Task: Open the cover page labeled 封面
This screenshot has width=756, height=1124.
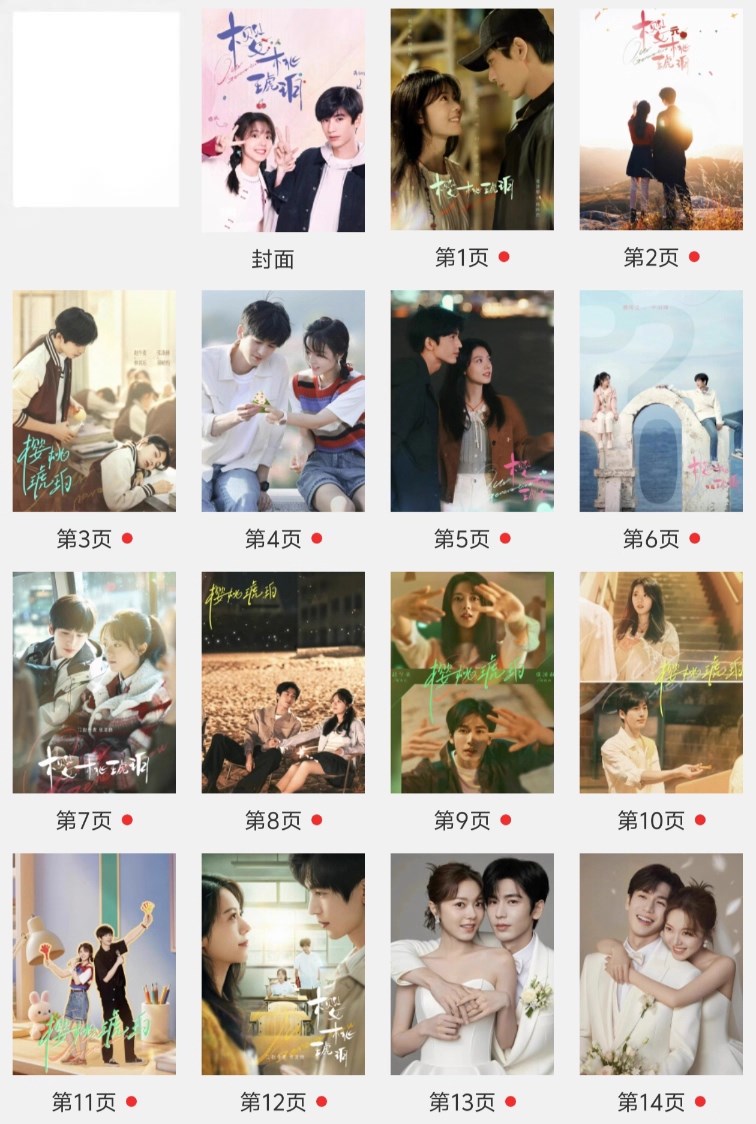Action: [283, 121]
